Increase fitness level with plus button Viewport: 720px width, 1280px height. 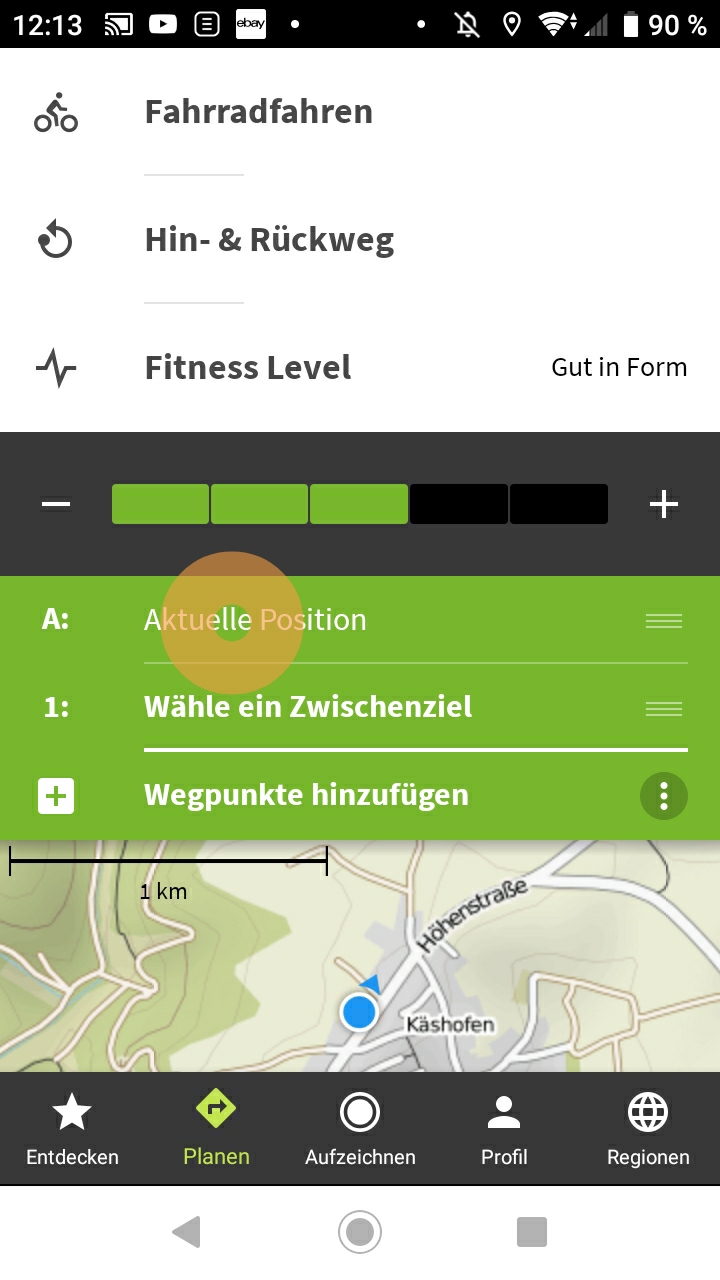pos(664,504)
